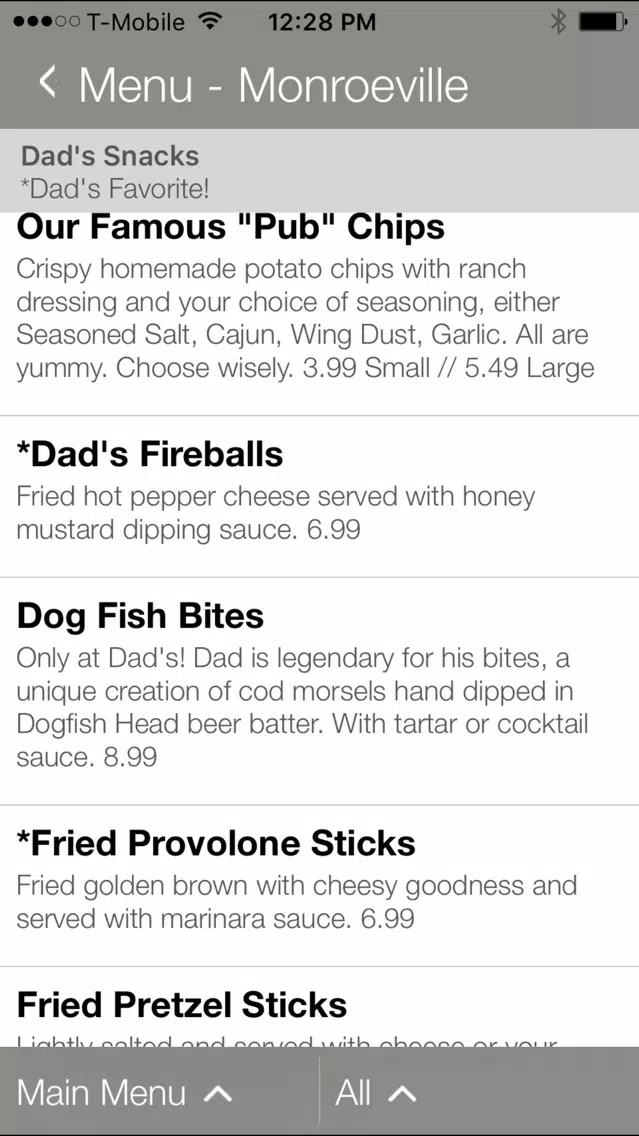Open the *Dad's Fireballs item
The width and height of the screenshot is (639, 1136).
pos(320,497)
